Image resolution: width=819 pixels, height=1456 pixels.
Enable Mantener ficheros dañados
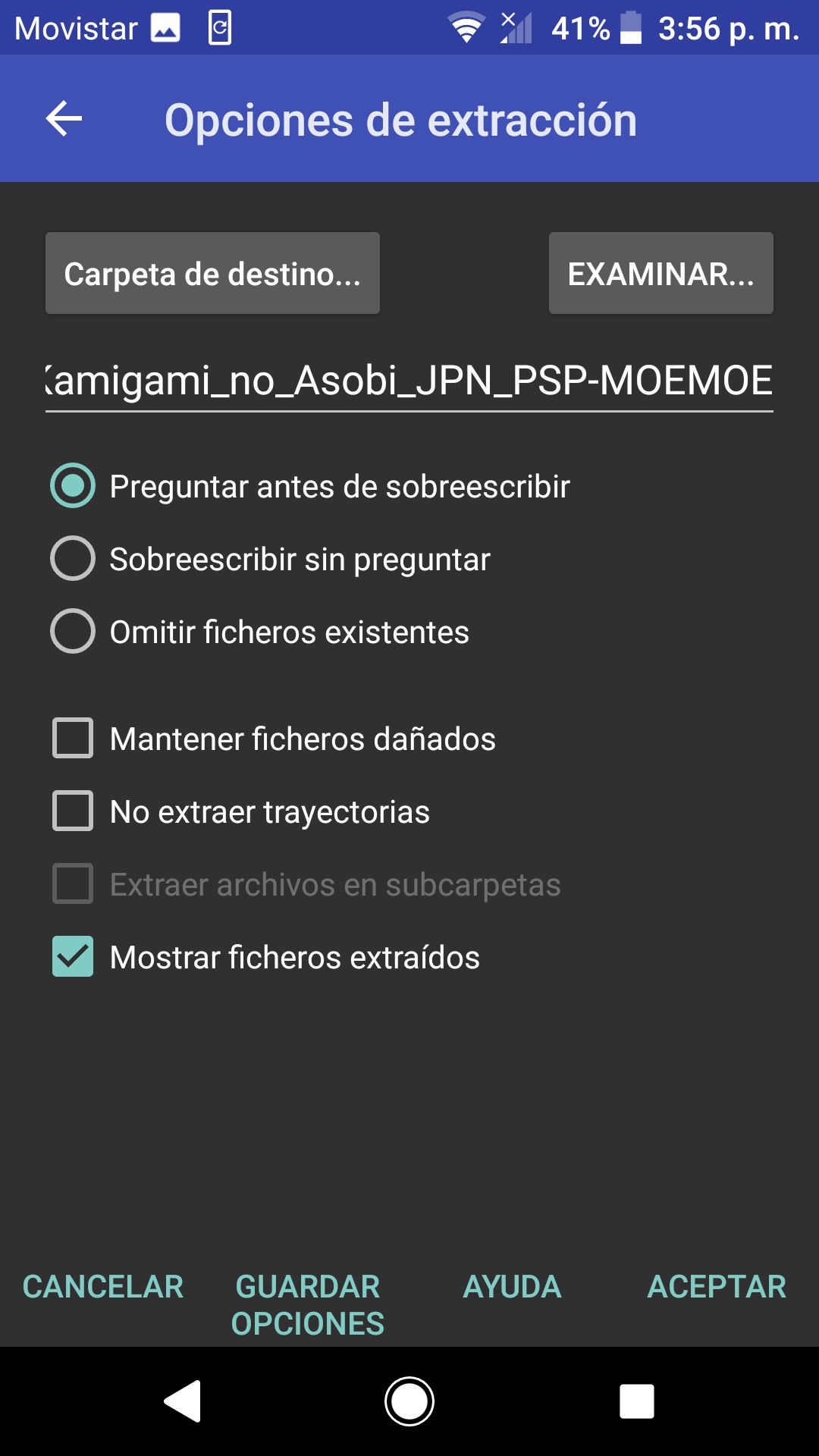tap(274, 739)
